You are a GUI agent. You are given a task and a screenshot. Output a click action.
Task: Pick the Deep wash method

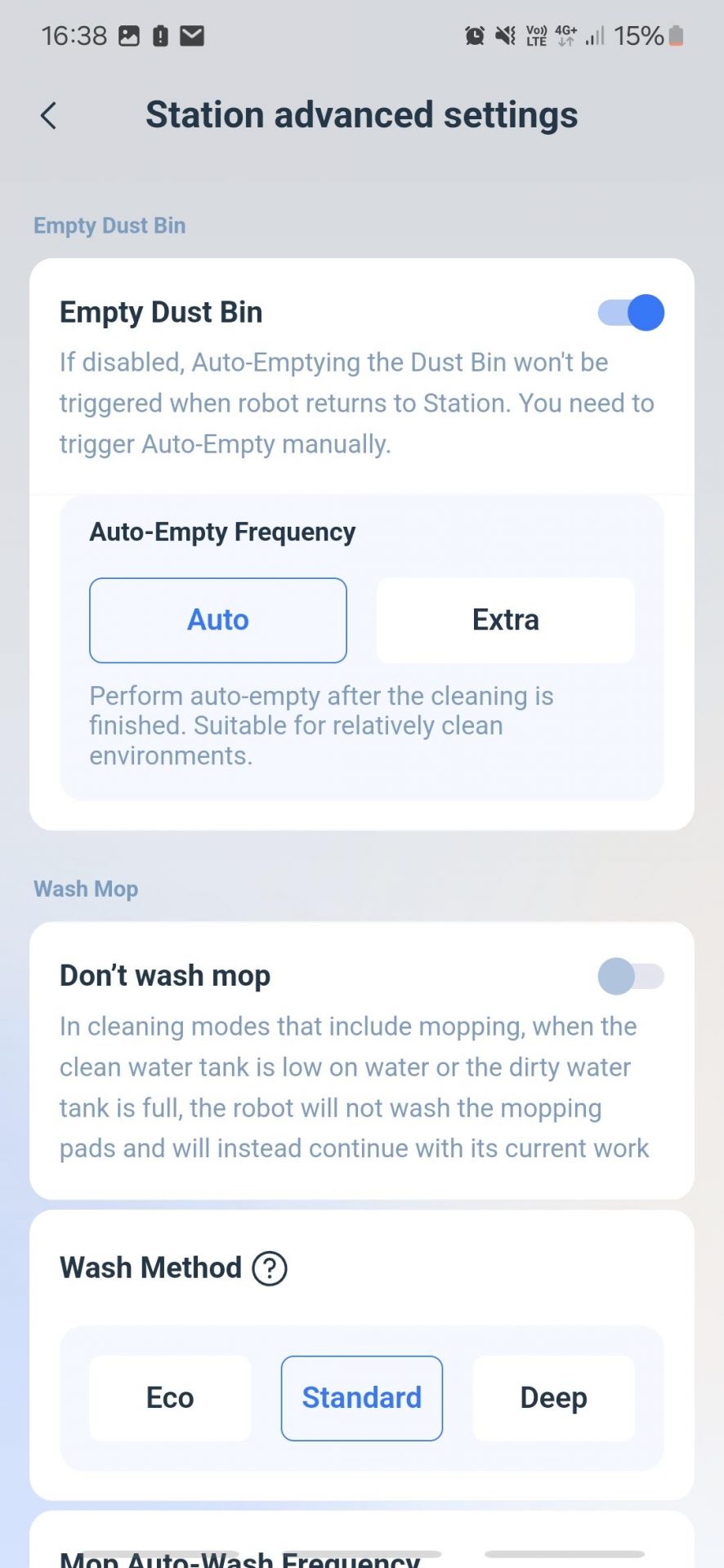pos(554,1398)
